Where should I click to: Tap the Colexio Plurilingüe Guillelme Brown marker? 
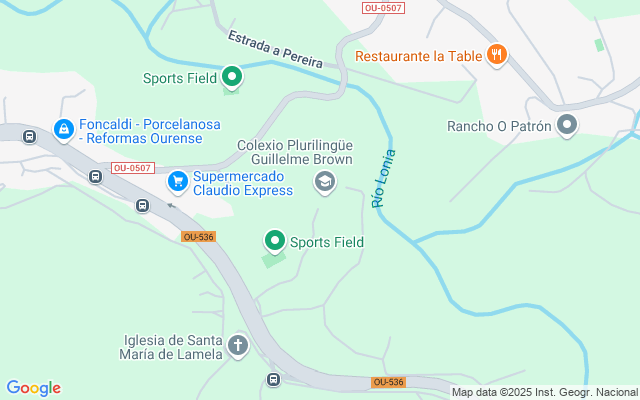(x=324, y=181)
